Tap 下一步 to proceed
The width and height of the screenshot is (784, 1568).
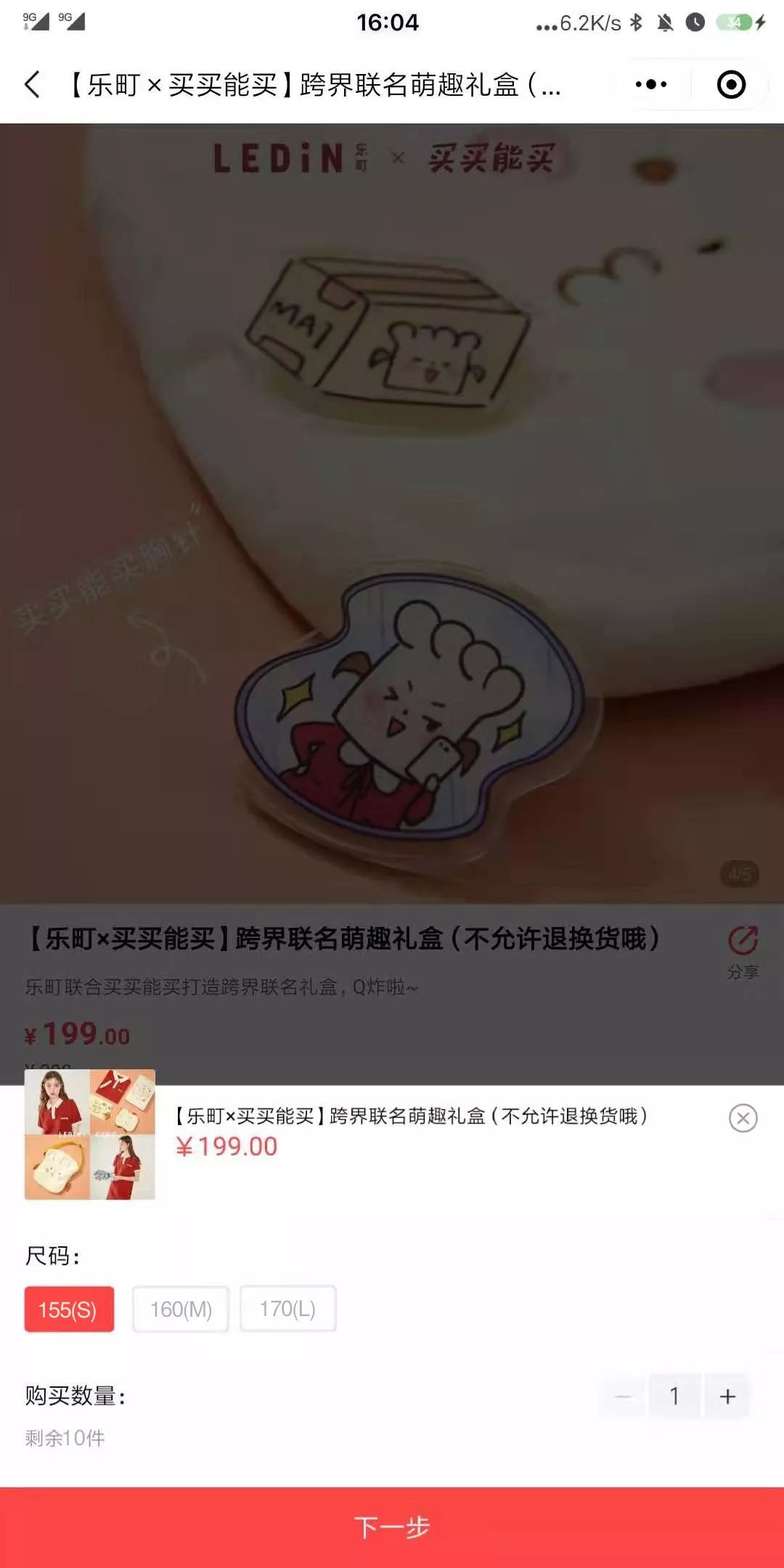coord(392,1527)
